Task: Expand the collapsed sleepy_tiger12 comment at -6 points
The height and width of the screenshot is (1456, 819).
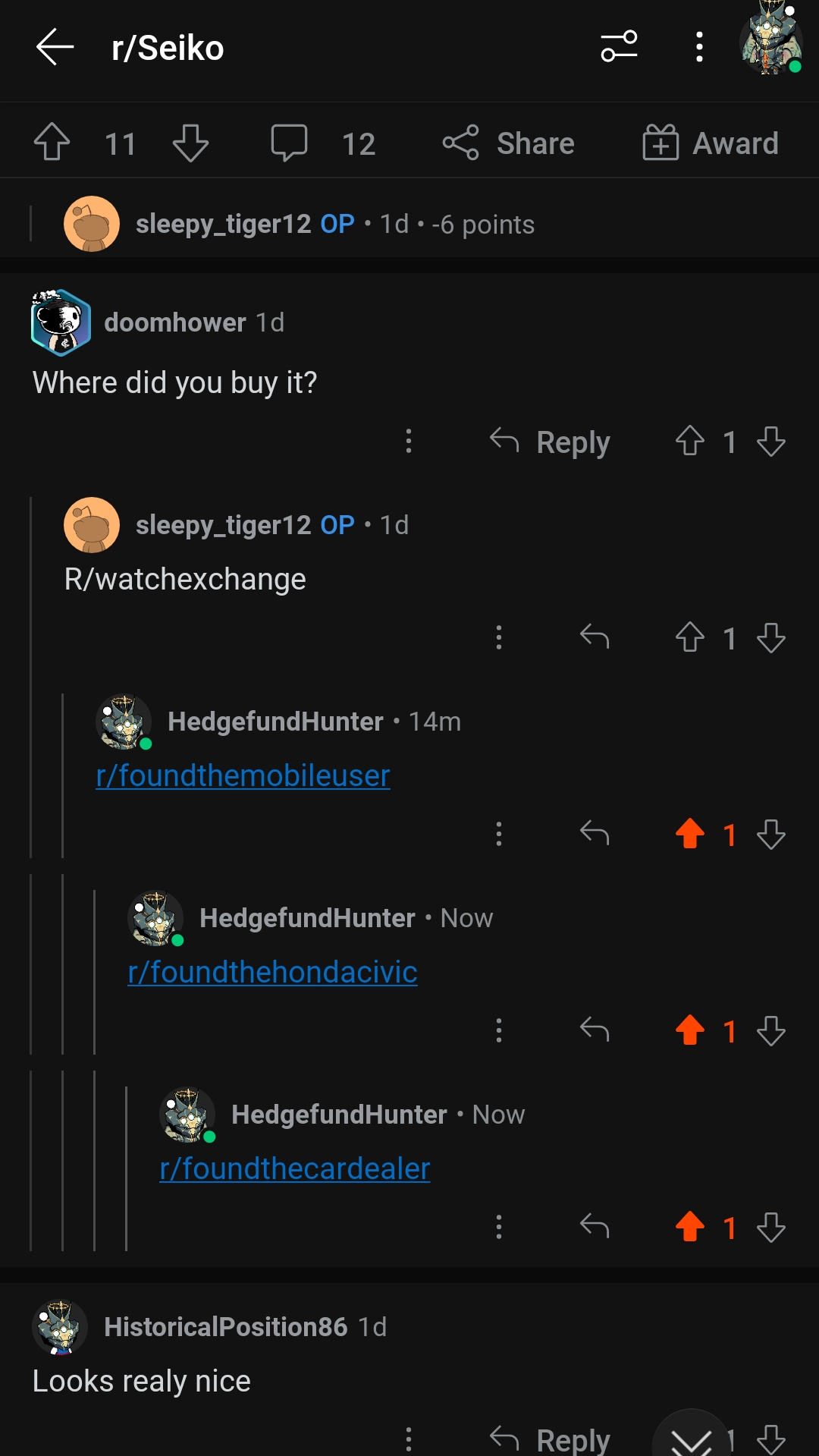Action: [409, 224]
